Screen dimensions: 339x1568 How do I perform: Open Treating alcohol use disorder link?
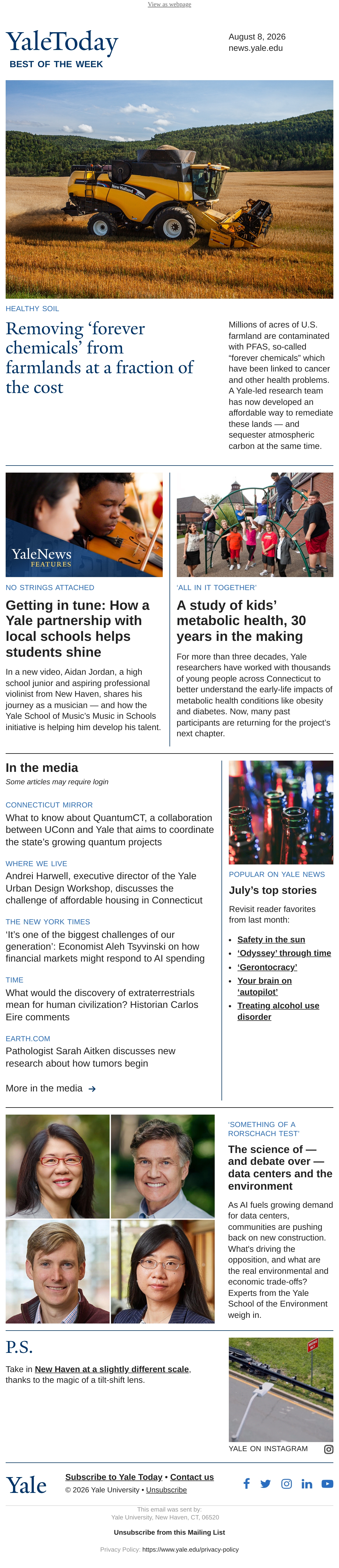click(278, 1011)
